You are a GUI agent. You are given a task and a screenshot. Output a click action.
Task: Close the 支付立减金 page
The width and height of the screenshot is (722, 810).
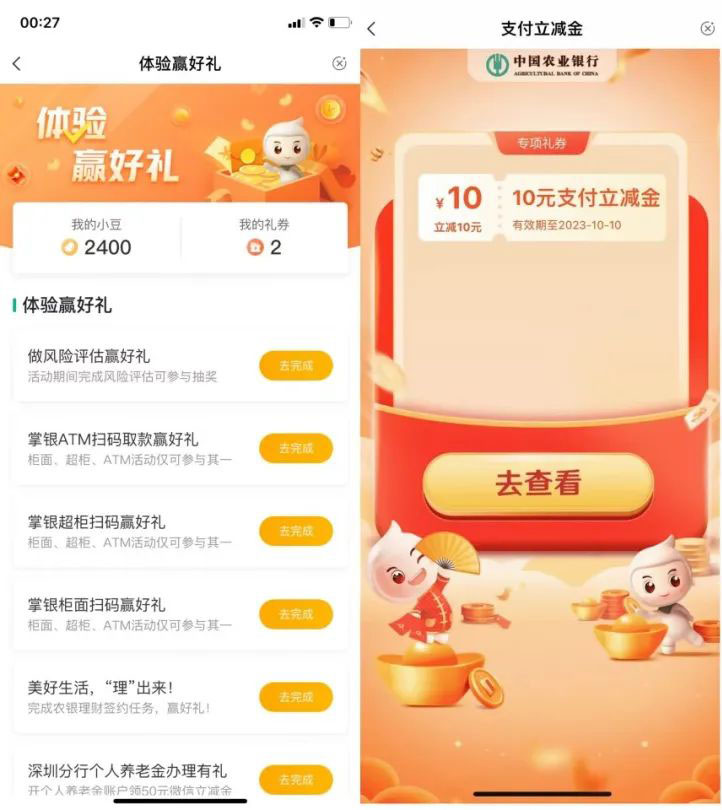click(x=707, y=29)
